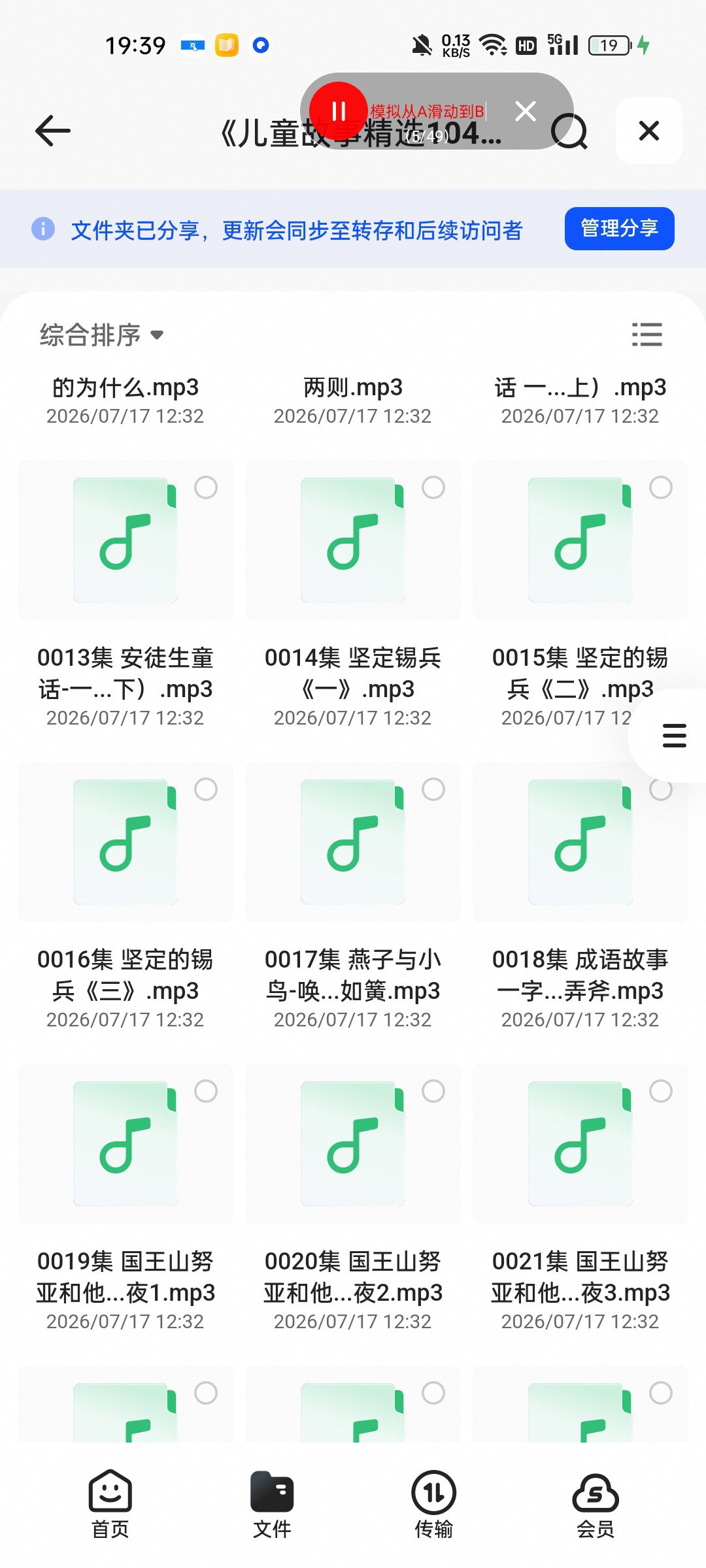Screen dimensions: 706x1568
Task: Pause the recording overlay
Action: 338,111
